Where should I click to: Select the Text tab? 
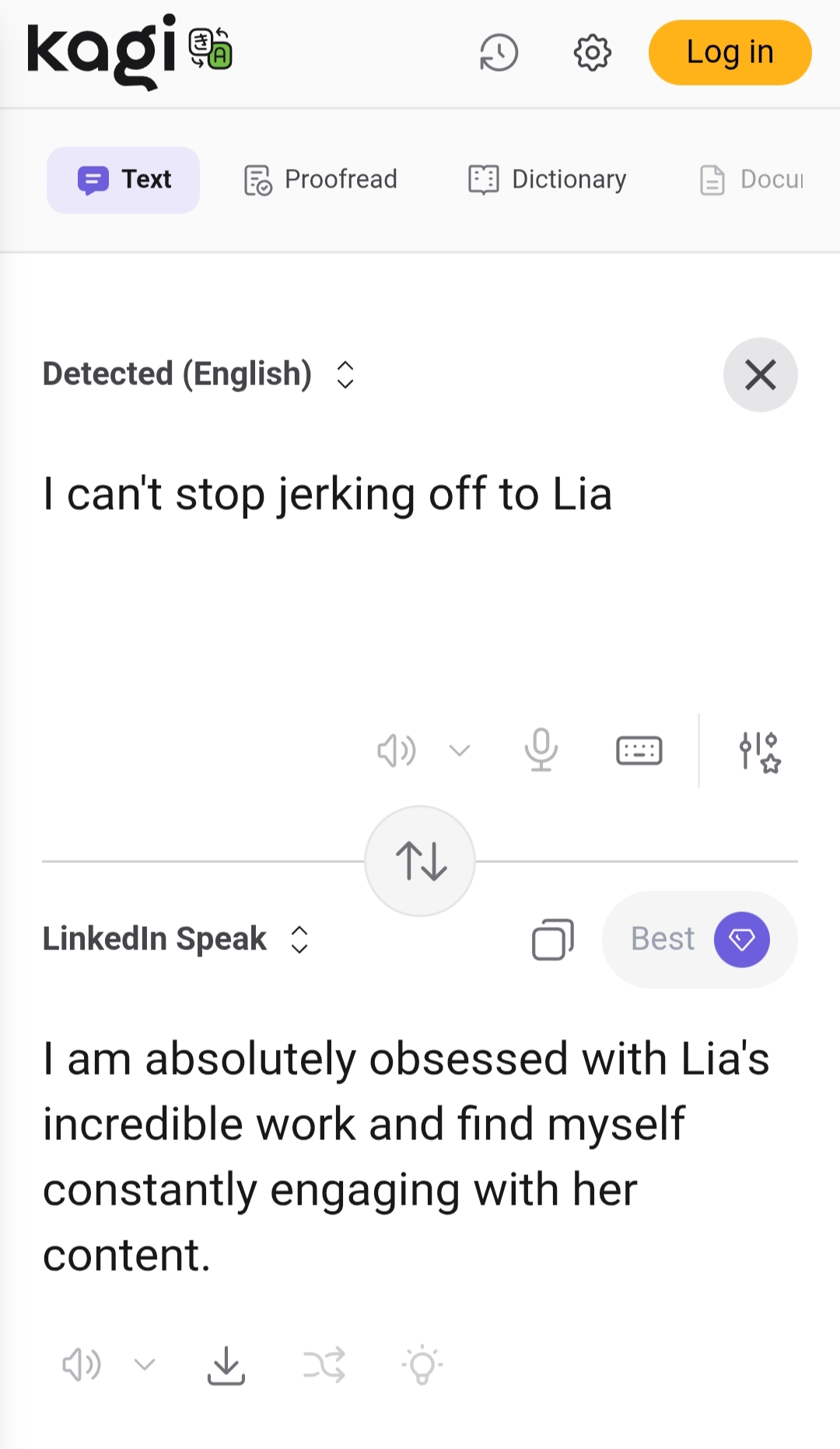point(124,180)
